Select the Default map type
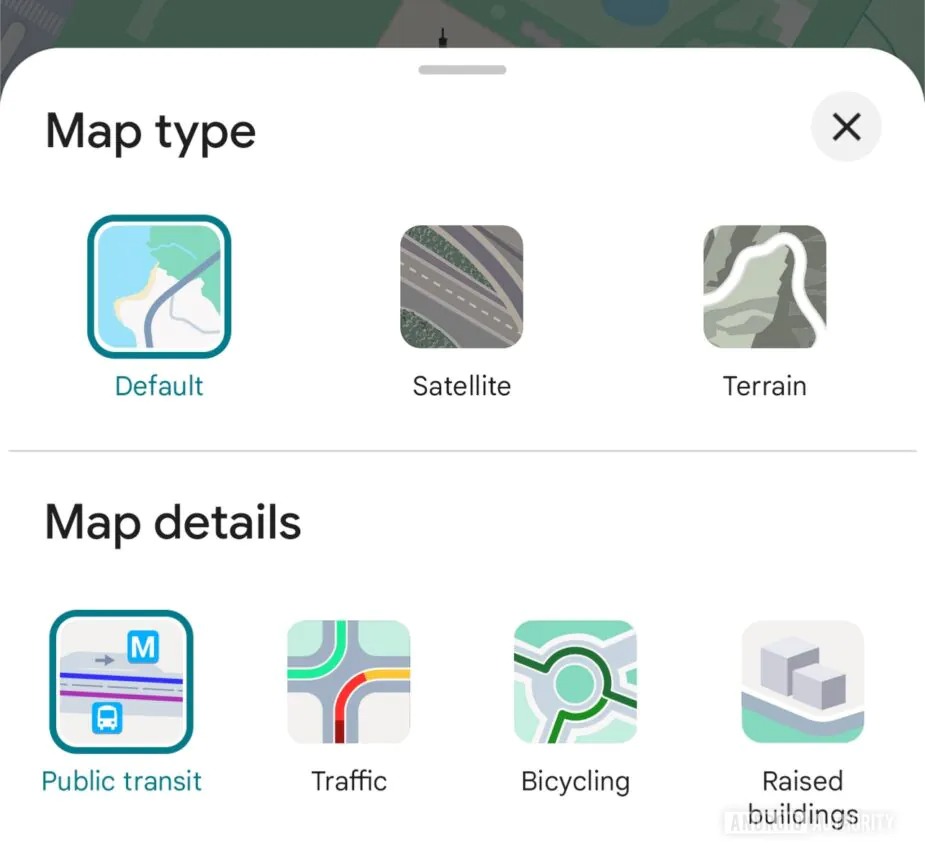 click(159, 287)
